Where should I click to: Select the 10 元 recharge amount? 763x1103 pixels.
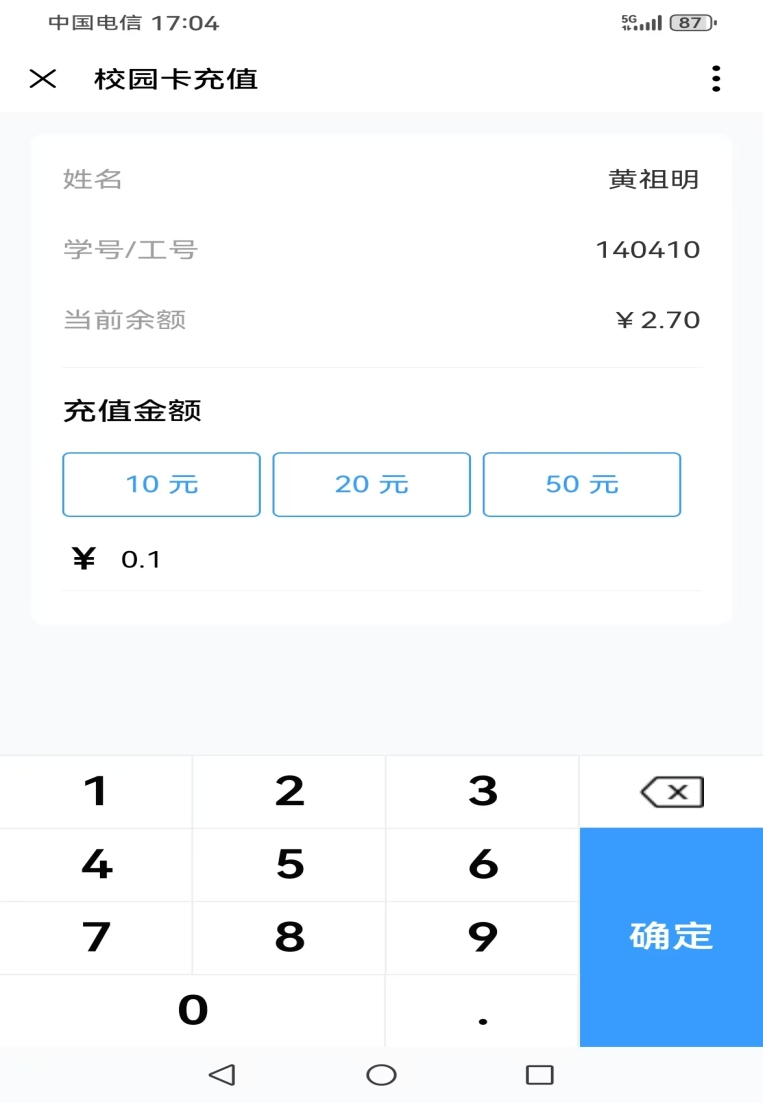tap(161, 484)
